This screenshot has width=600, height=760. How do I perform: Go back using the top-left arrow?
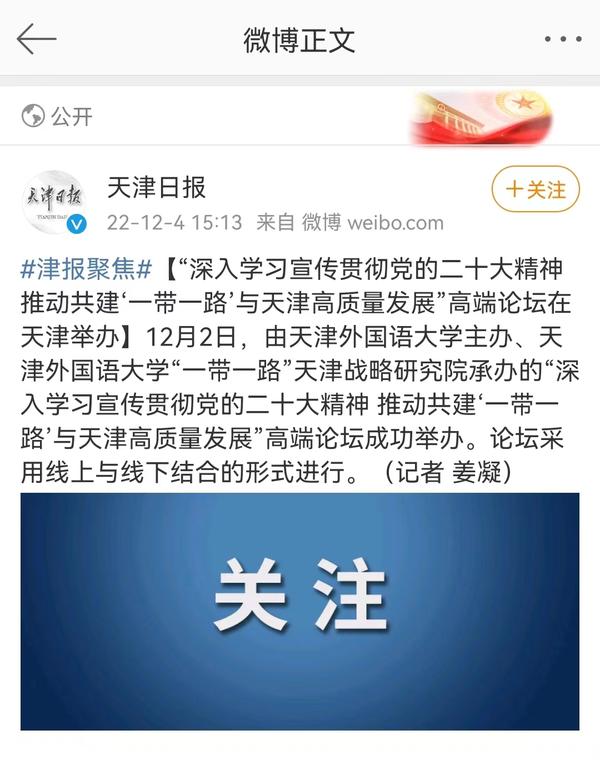[37, 39]
